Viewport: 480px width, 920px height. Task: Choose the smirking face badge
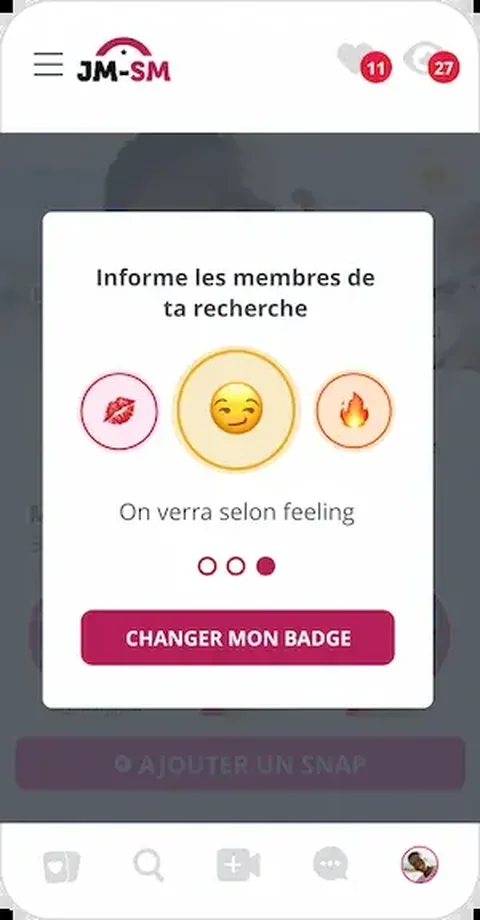tap(236, 409)
